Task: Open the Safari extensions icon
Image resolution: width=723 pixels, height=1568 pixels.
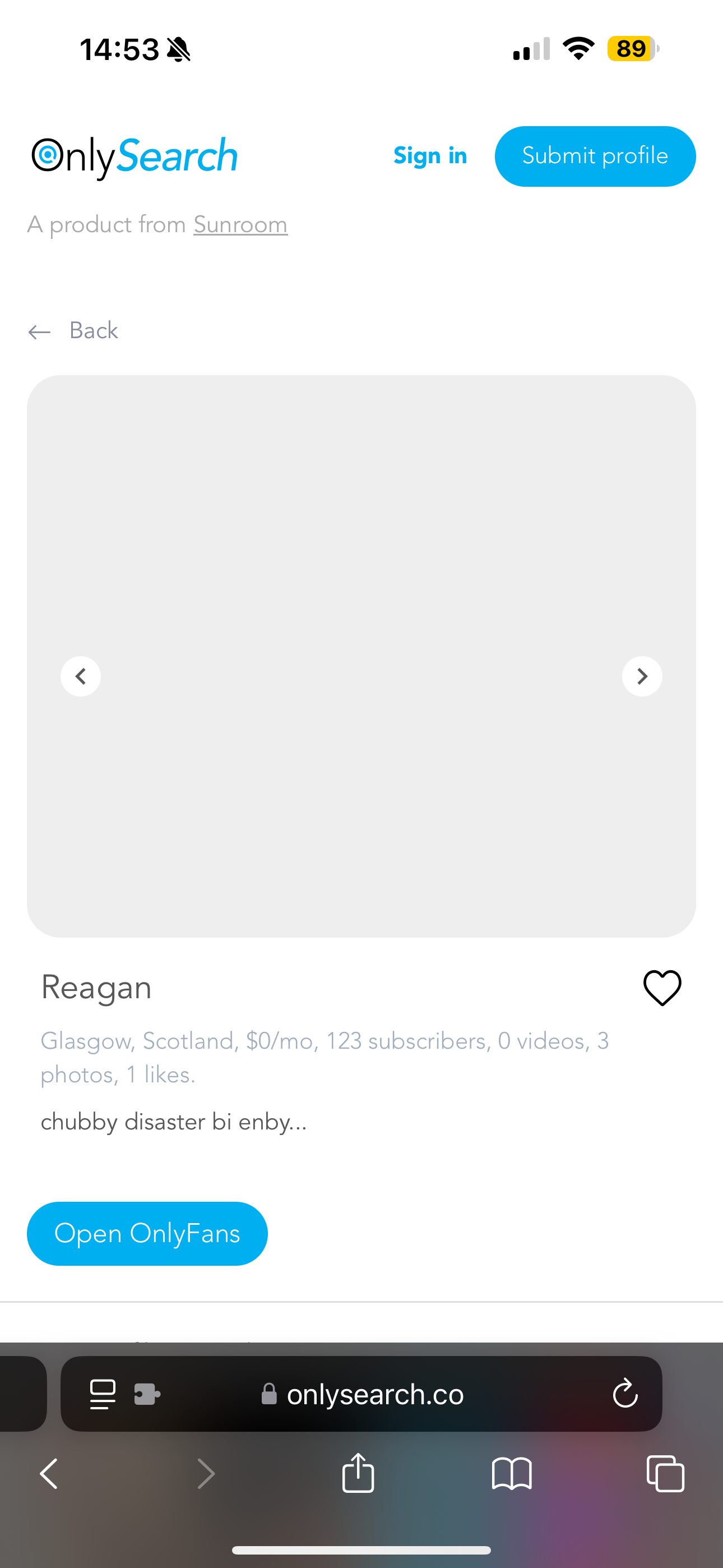Action: coord(147,1393)
